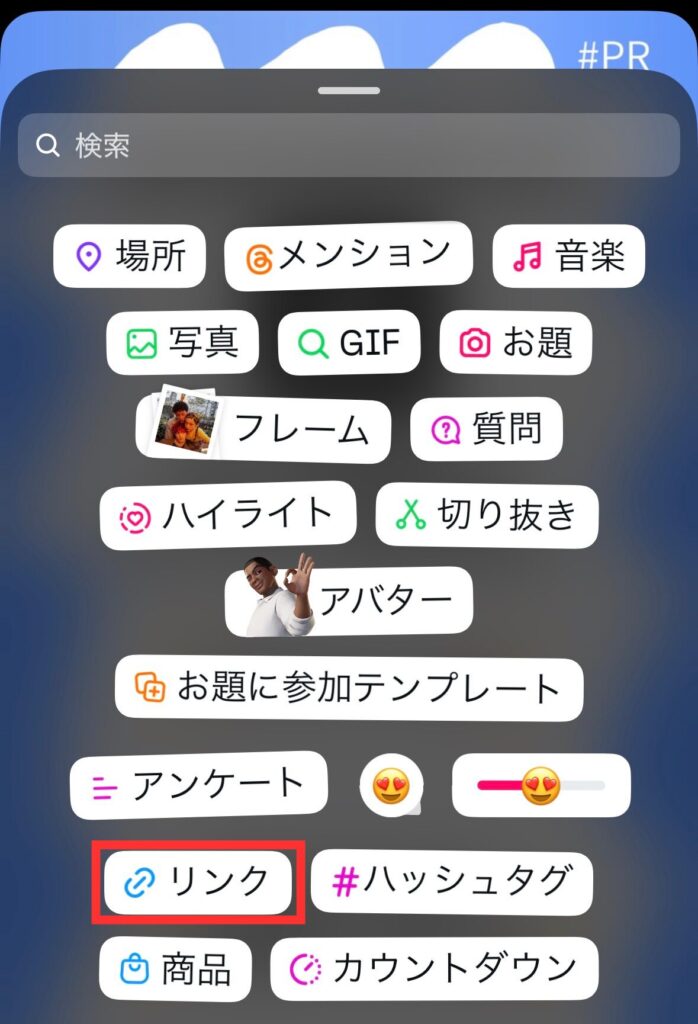Select the ハッシュタグ hashtag sticker
This screenshot has width=698, height=1024.
click(452, 882)
